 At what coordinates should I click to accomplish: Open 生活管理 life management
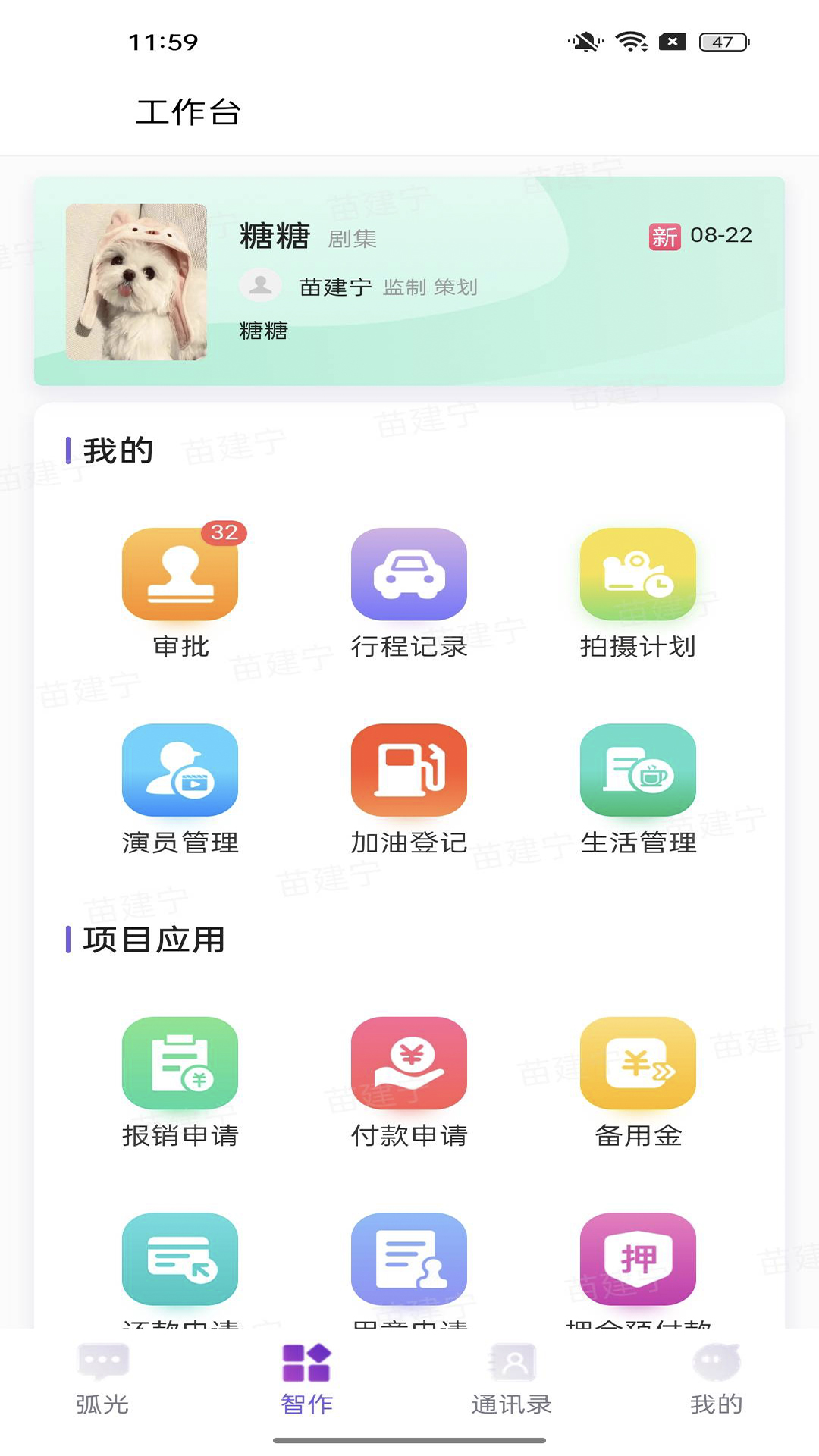click(638, 770)
